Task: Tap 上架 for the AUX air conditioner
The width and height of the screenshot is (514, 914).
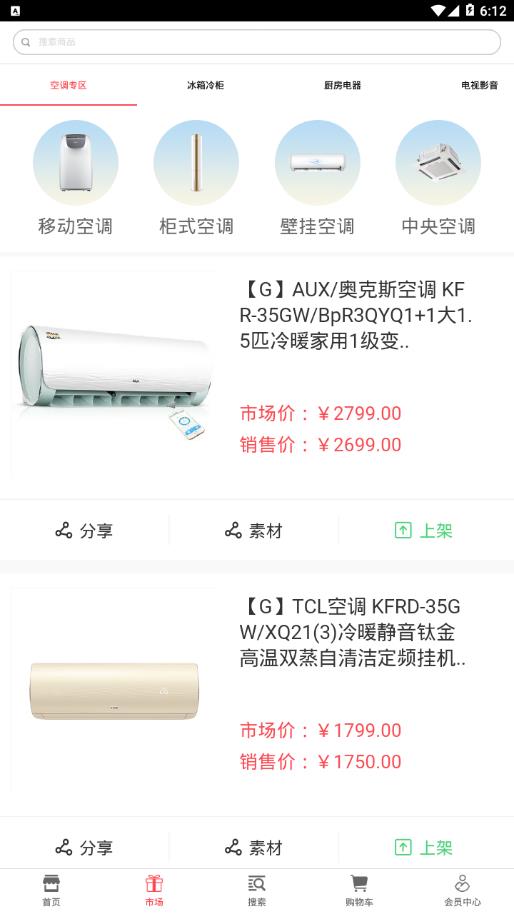Action: coord(424,530)
